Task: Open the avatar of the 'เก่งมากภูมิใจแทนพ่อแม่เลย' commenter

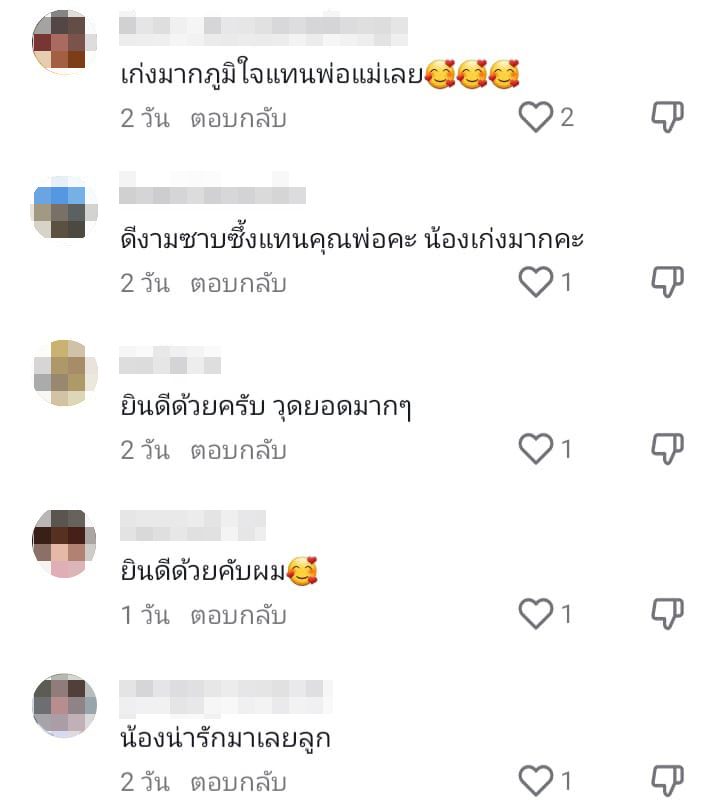Action: click(65, 41)
